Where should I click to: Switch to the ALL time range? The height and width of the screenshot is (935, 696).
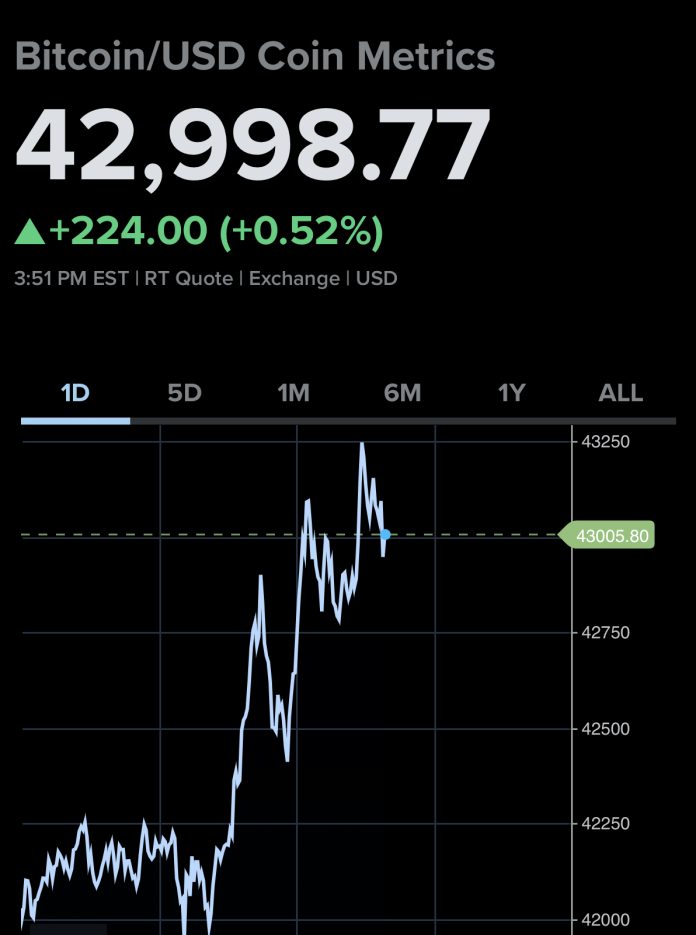coord(620,393)
